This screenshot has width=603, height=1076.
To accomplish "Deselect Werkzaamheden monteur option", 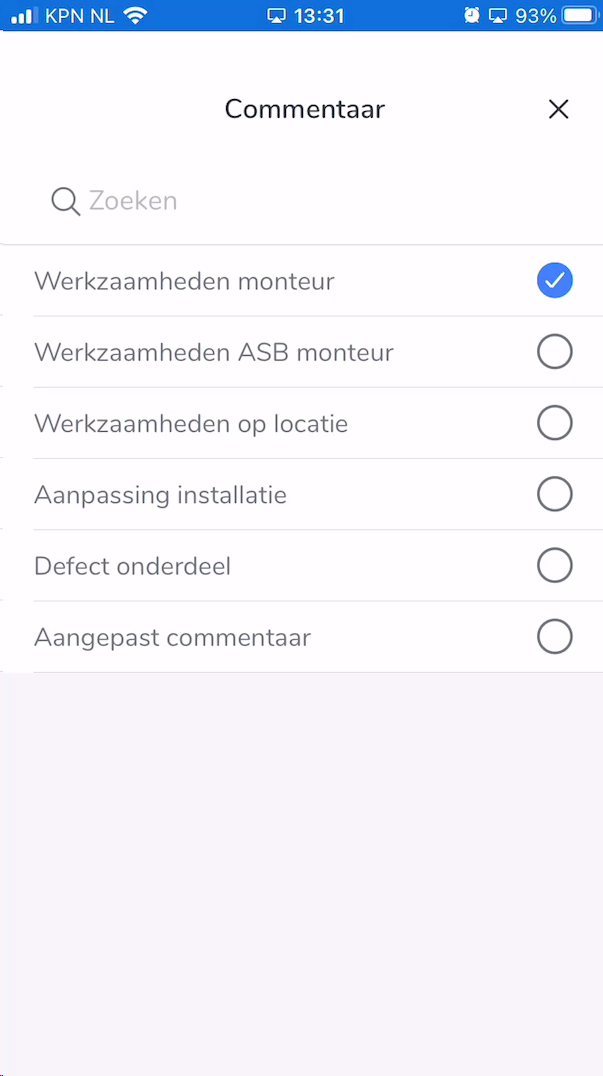I will point(302,281).
